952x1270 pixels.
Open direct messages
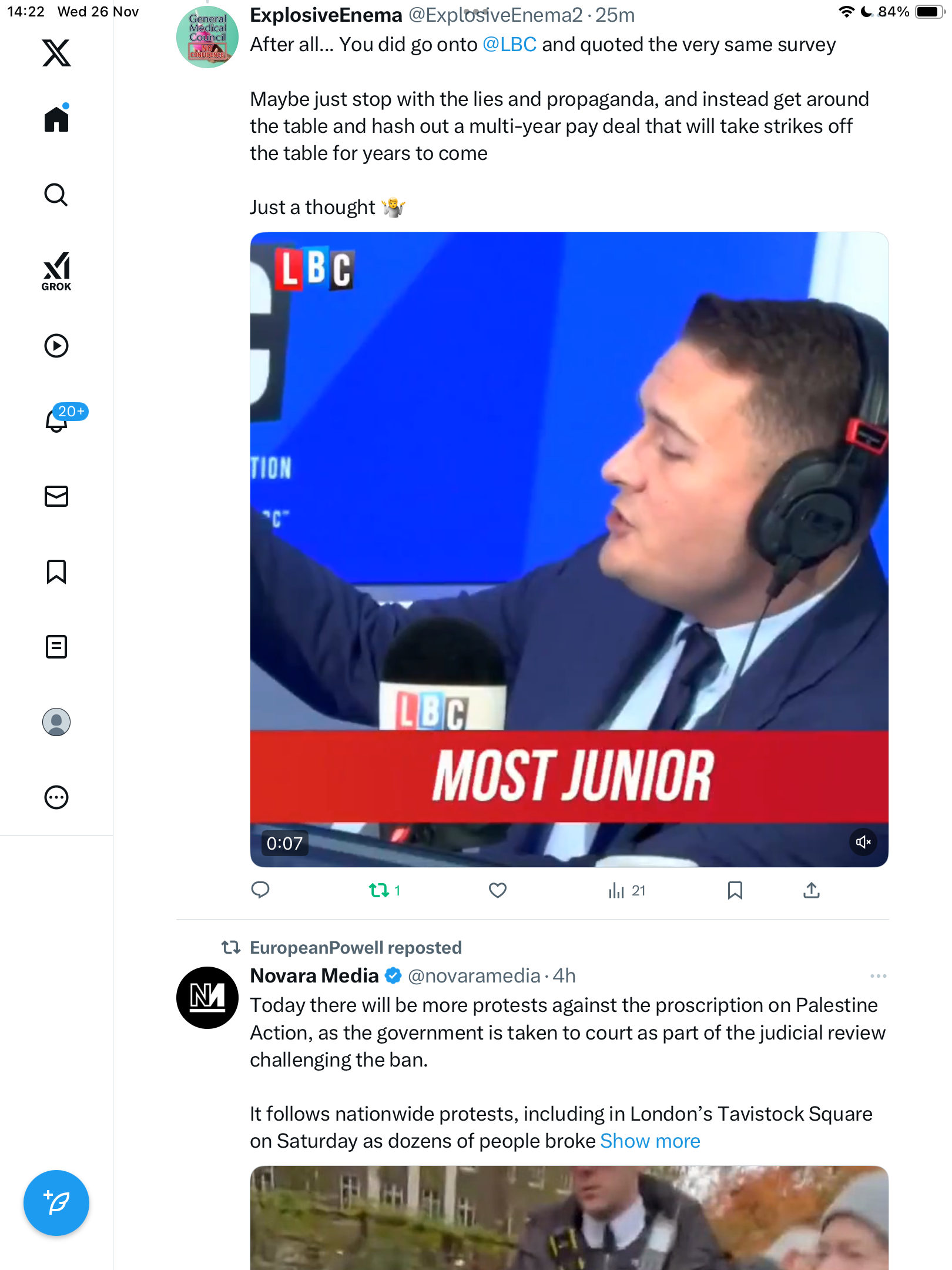click(x=56, y=496)
